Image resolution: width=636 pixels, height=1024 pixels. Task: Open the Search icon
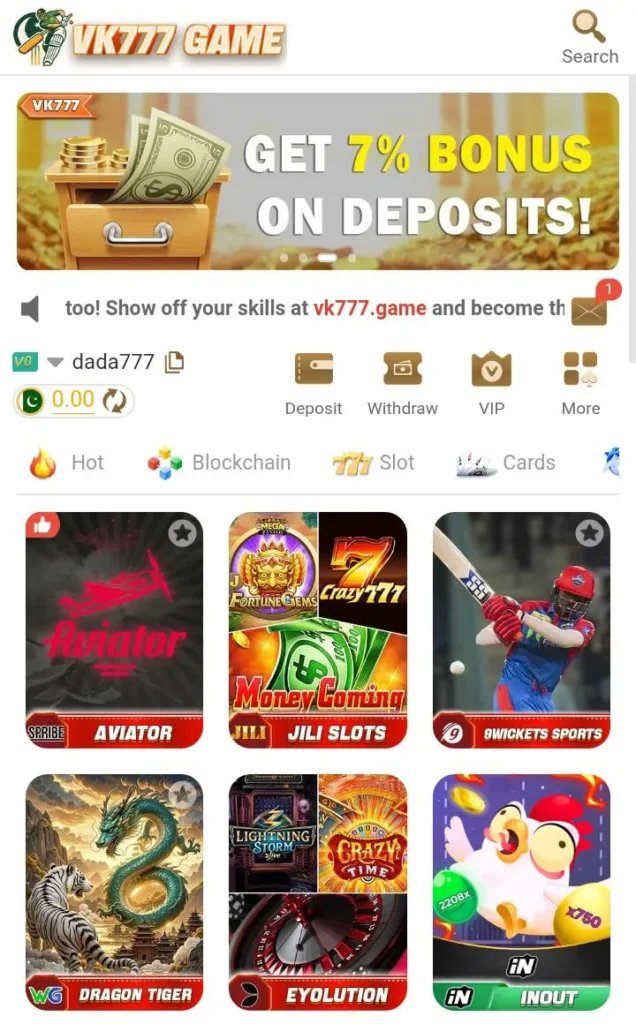(589, 37)
